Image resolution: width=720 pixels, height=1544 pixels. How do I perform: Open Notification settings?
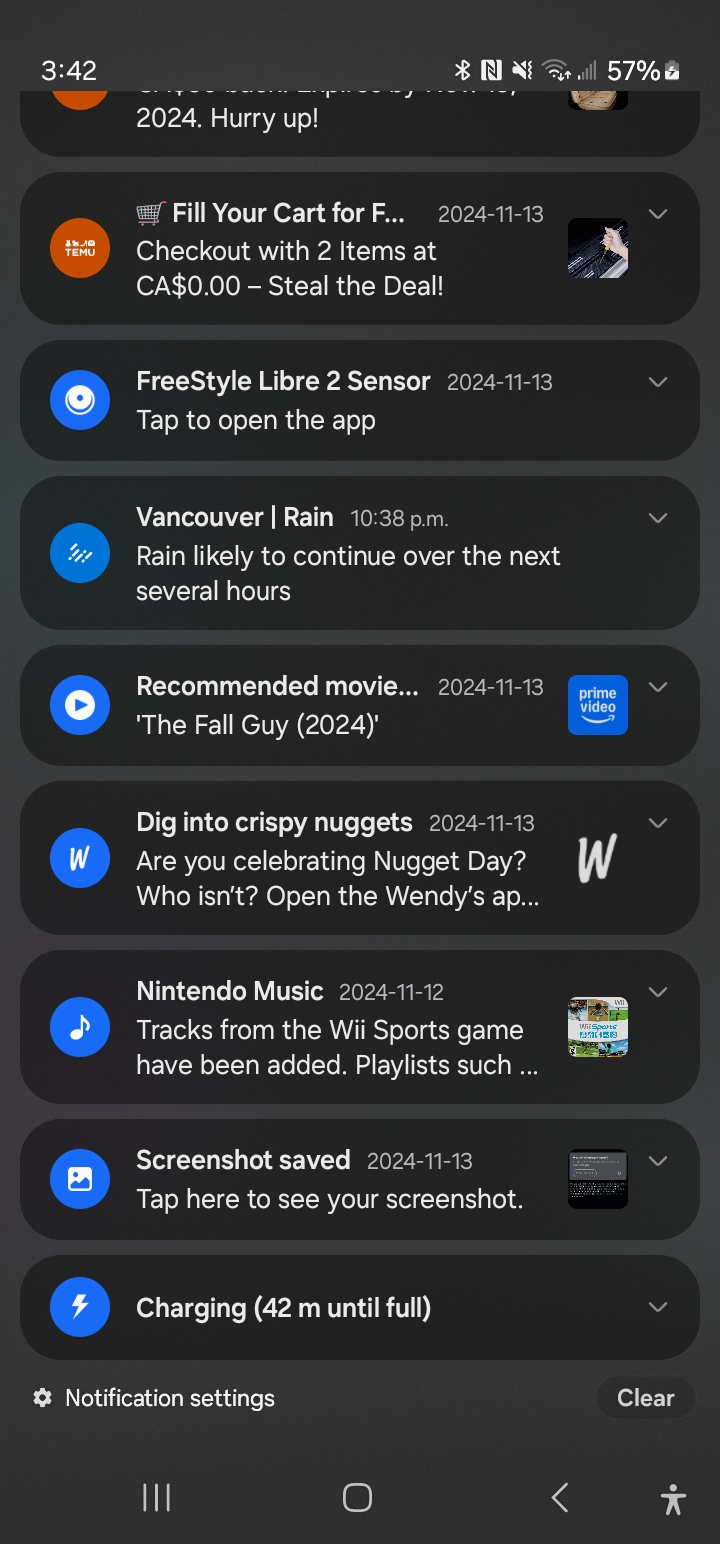click(154, 1398)
